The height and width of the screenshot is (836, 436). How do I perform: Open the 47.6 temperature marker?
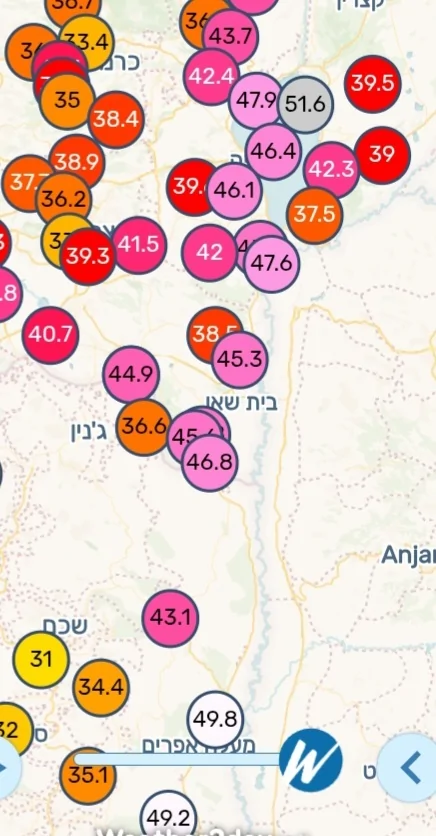[272, 264]
